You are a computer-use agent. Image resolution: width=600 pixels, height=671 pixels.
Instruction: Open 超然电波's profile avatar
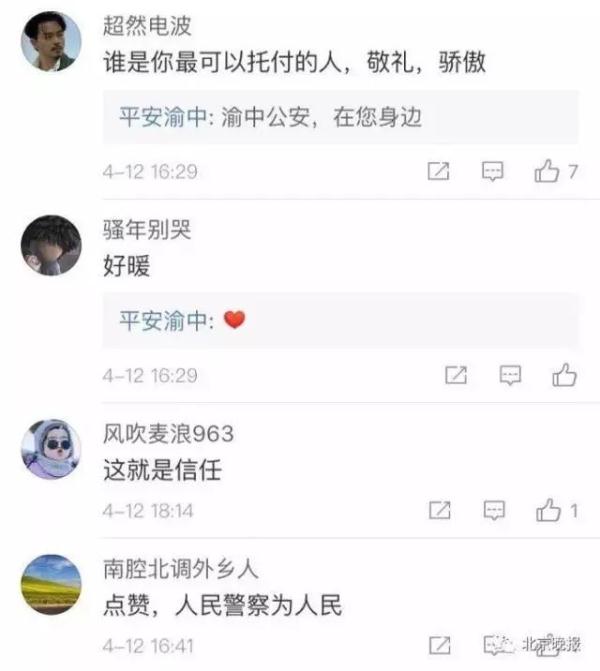[51, 41]
